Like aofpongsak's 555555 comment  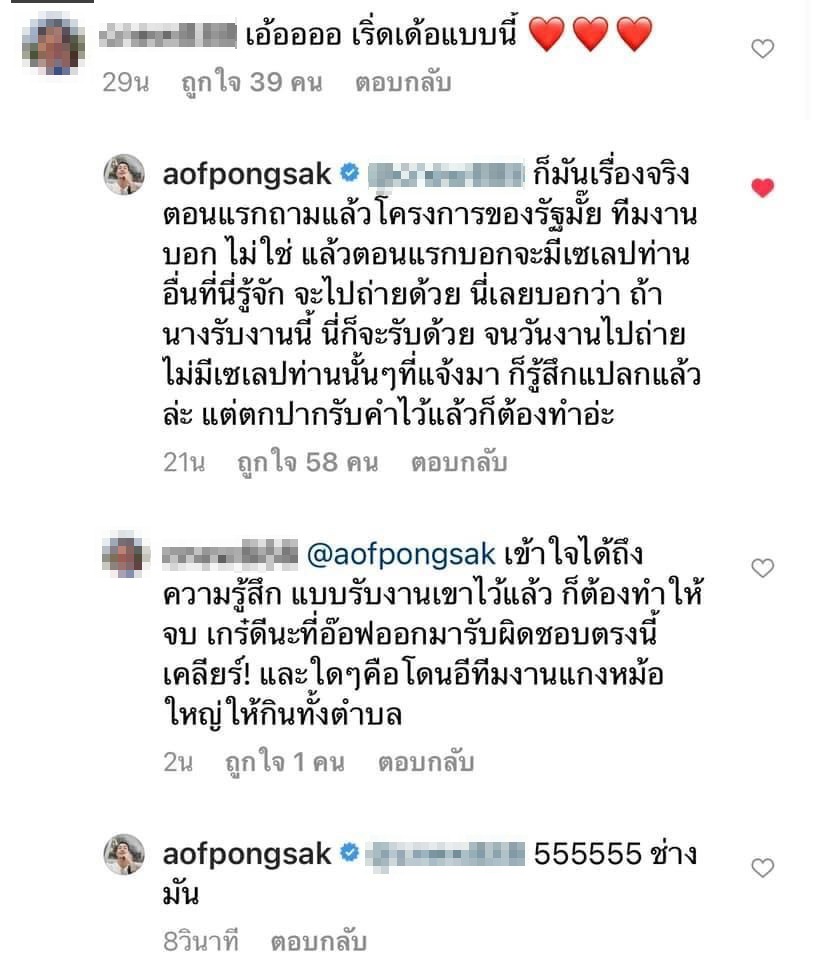[x=762, y=867]
